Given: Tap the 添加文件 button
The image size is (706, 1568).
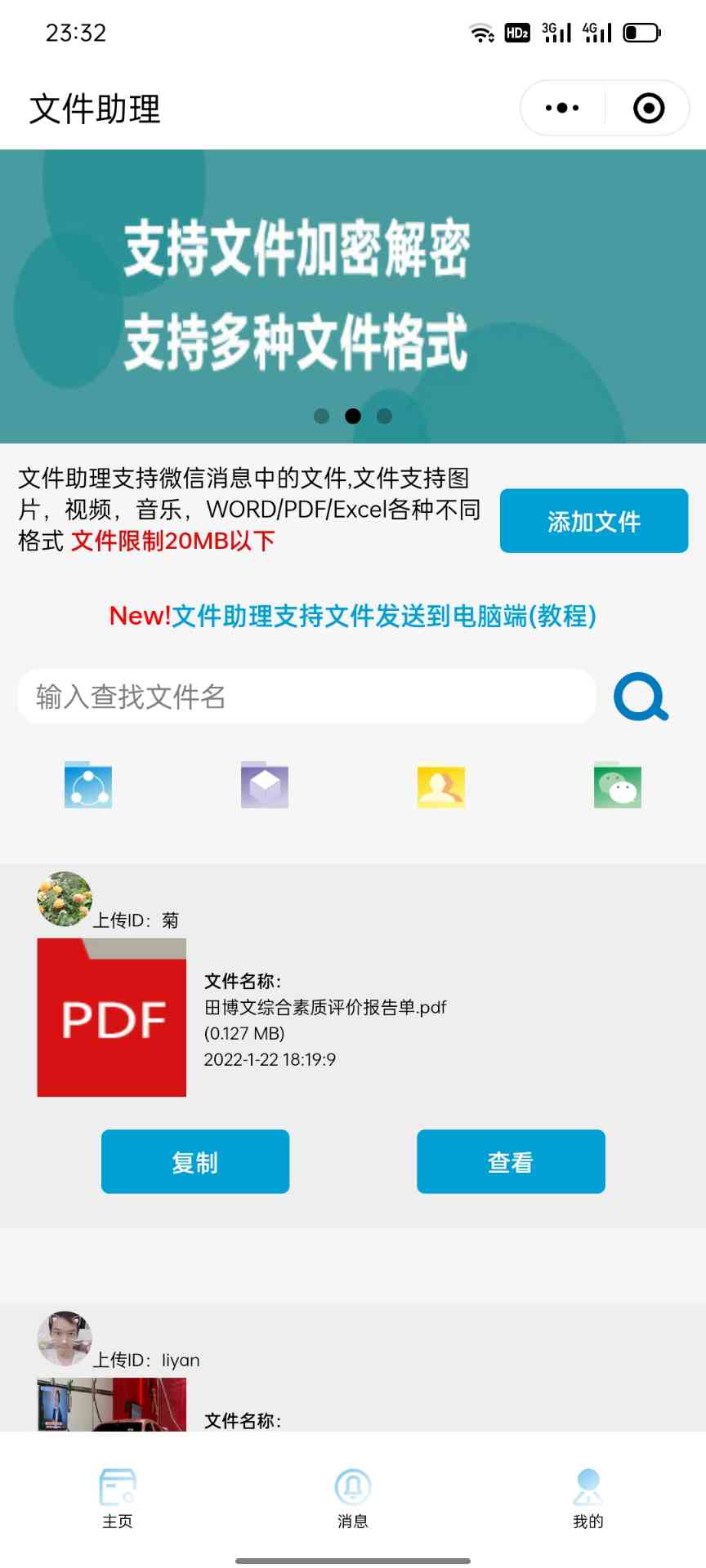Looking at the screenshot, I should (x=594, y=521).
